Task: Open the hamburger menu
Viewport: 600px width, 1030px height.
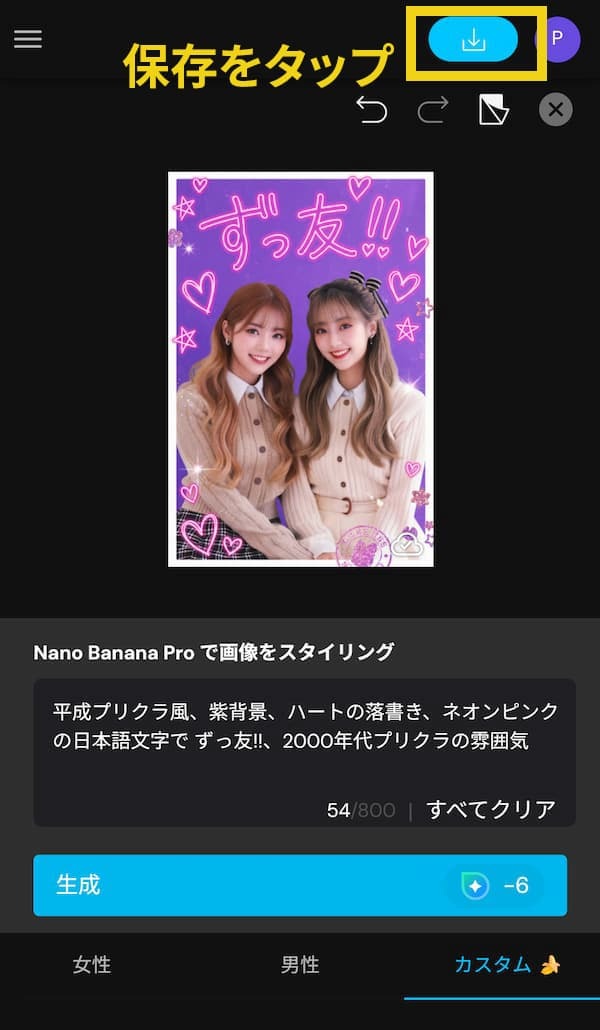Action: (x=28, y=39)
